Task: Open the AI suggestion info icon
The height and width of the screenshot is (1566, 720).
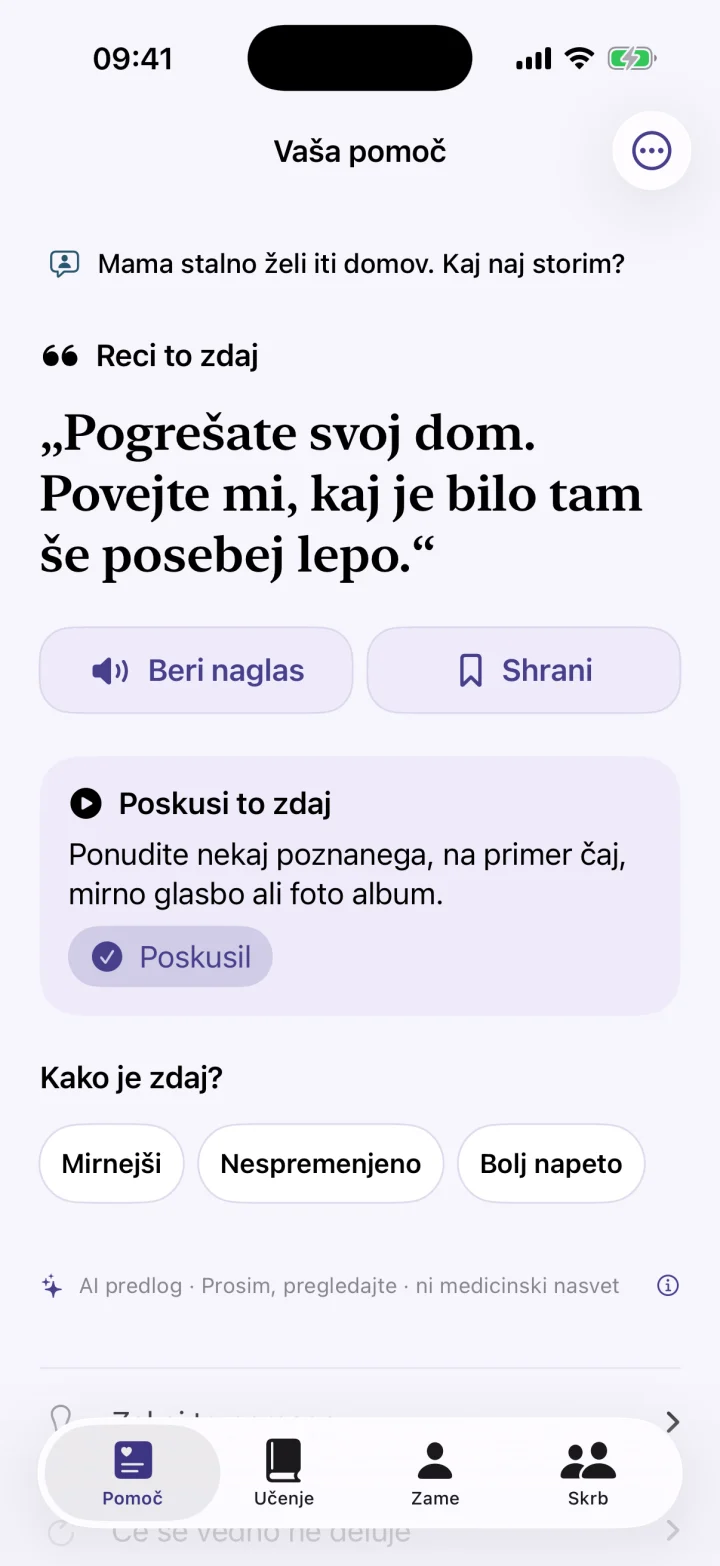Action: tap(668, 1285)
